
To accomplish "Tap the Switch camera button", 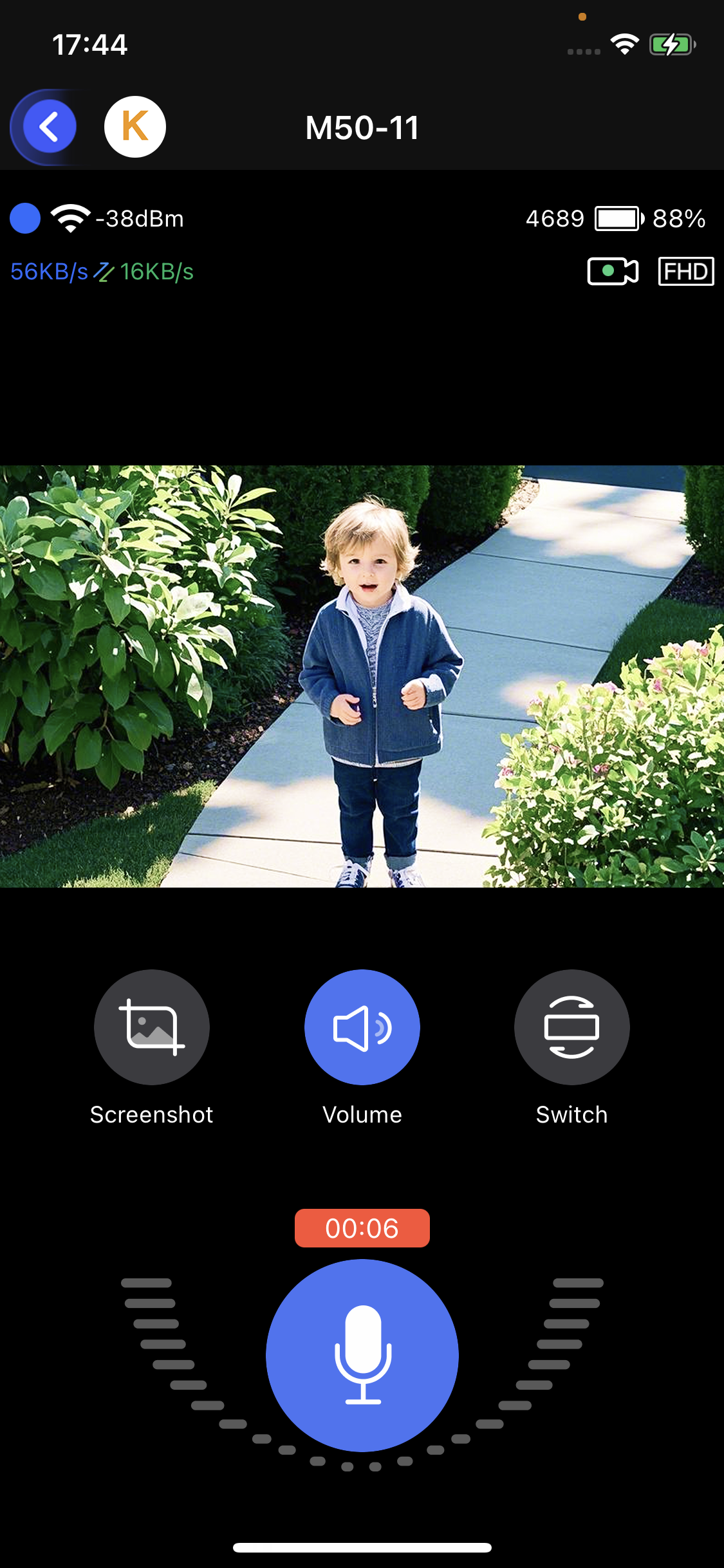I will click(x=571, y=1027).
